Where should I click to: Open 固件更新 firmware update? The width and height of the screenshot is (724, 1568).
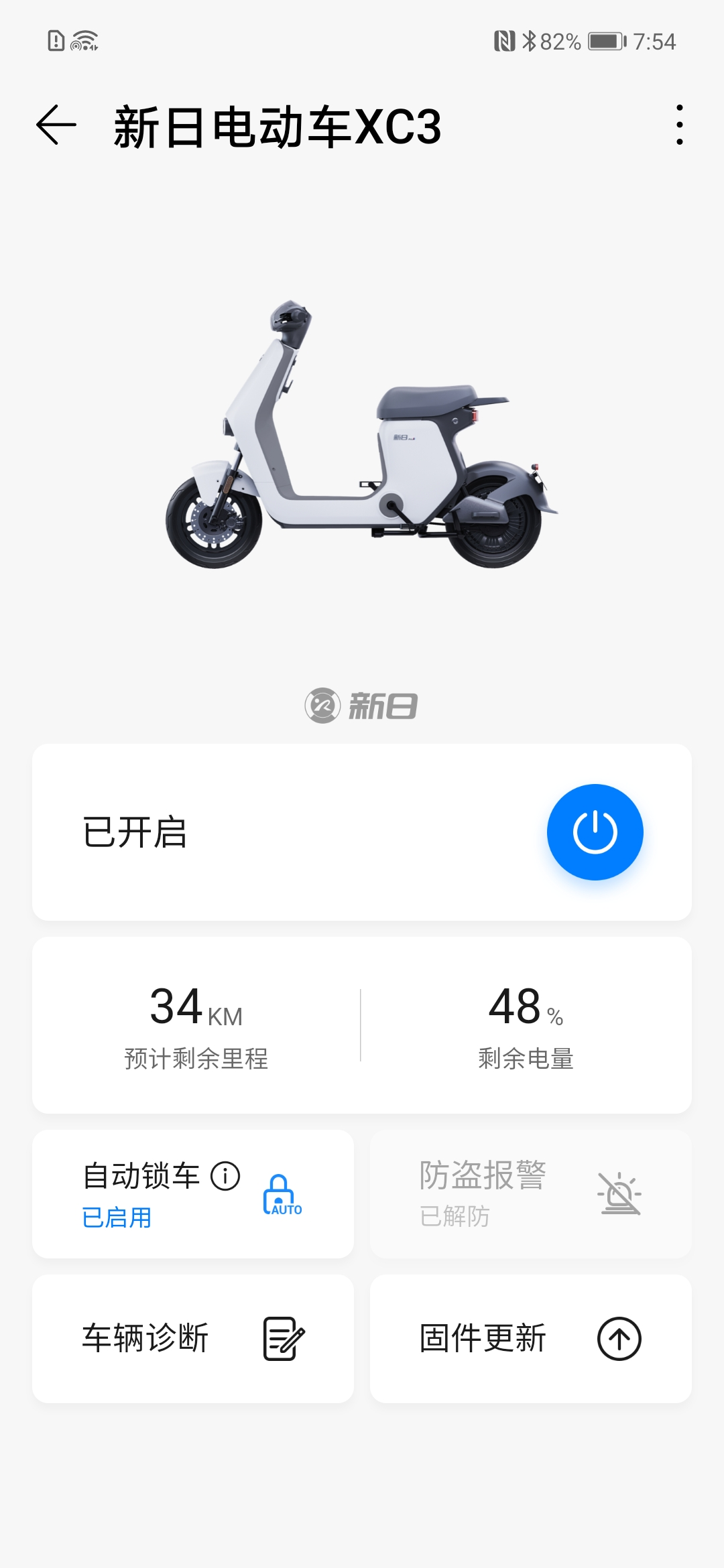tap(530, 1339)
